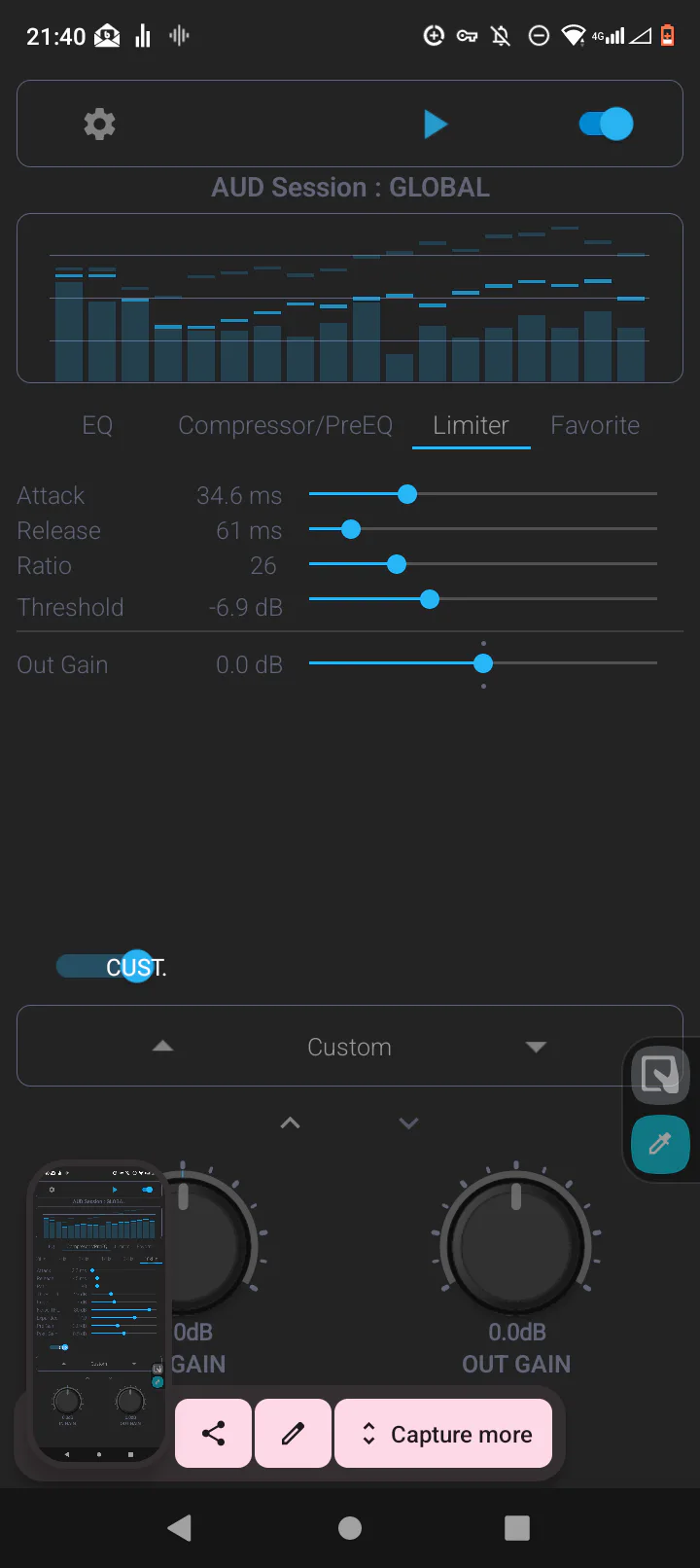Switch to the EQ tab
Viewport: 700px width, 1568px height.
pyautogui.click(x=97, y=425)
